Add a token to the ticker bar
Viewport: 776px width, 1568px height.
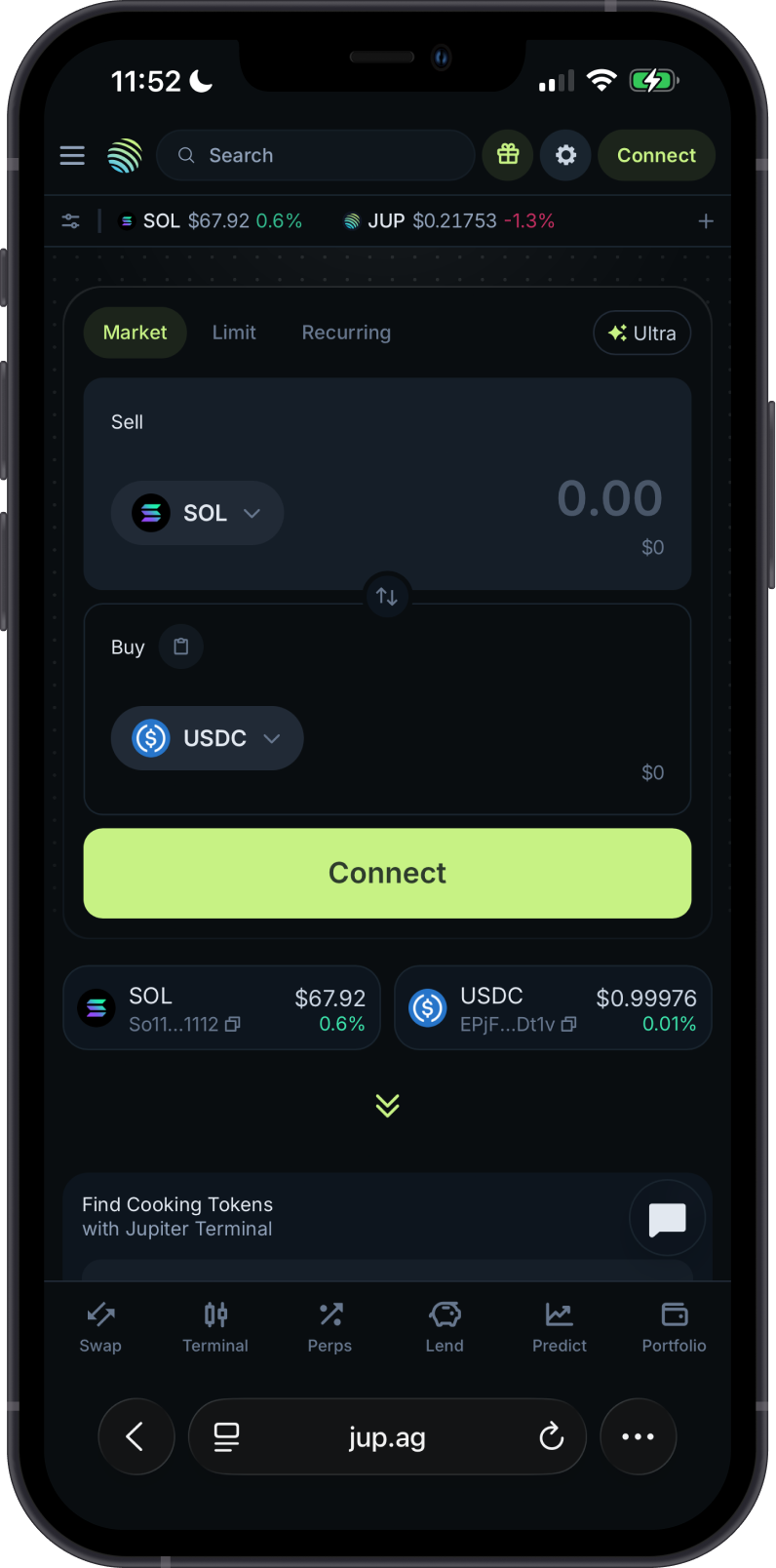(x=706, y=221)
